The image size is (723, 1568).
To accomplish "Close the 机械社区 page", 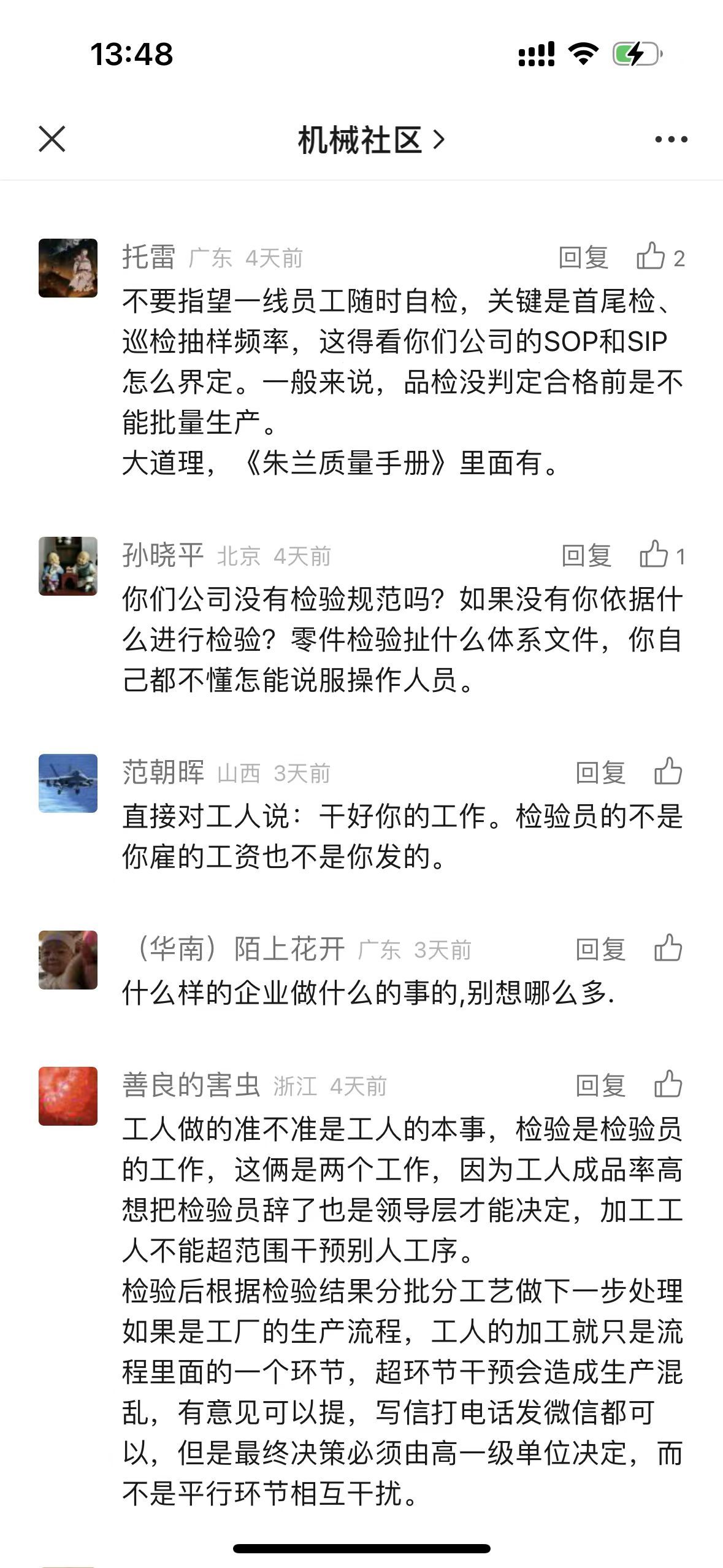I will click(52, 139).
